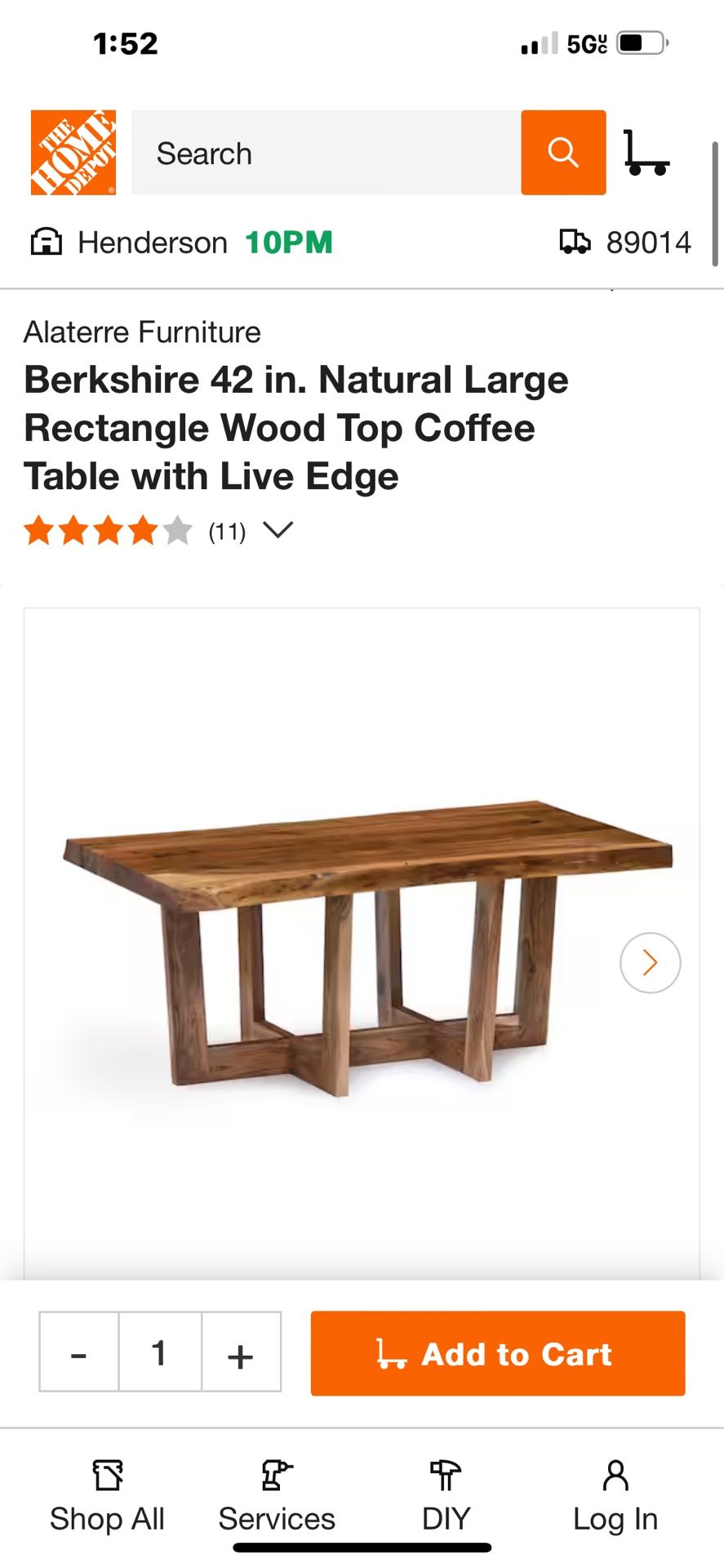Open the Alaterre Furniture brand link
This screenshot has height=1568, width=724.
(x=143, y=332)
